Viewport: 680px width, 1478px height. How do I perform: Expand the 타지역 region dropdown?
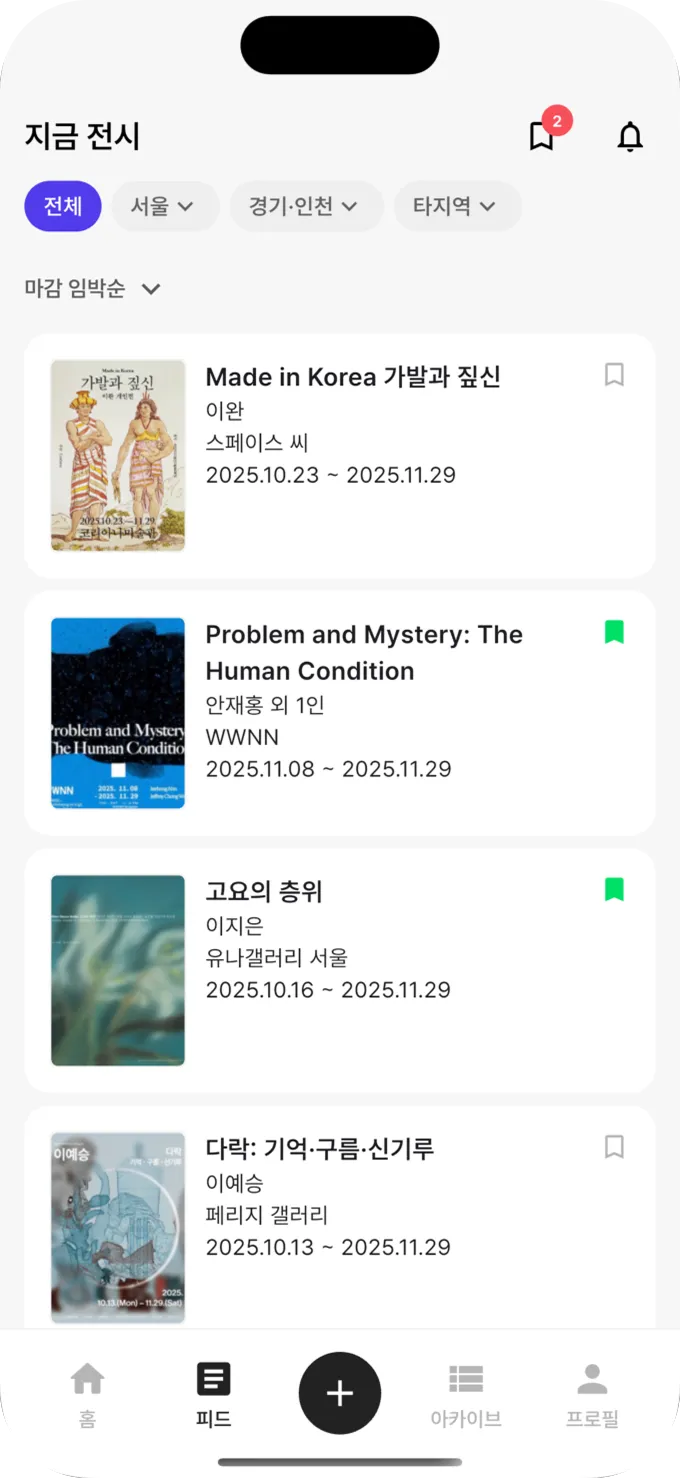tap(458, 206)
